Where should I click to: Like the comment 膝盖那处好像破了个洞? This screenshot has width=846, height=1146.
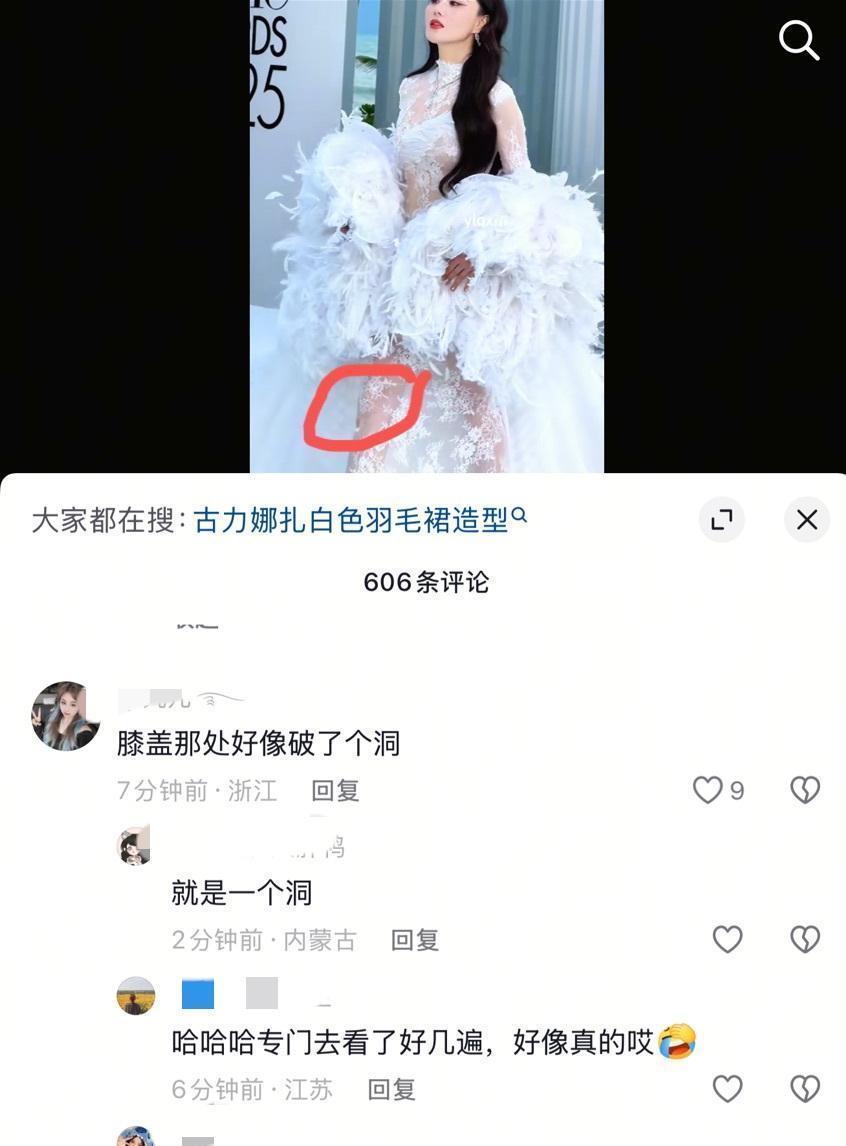pos(708,790)
